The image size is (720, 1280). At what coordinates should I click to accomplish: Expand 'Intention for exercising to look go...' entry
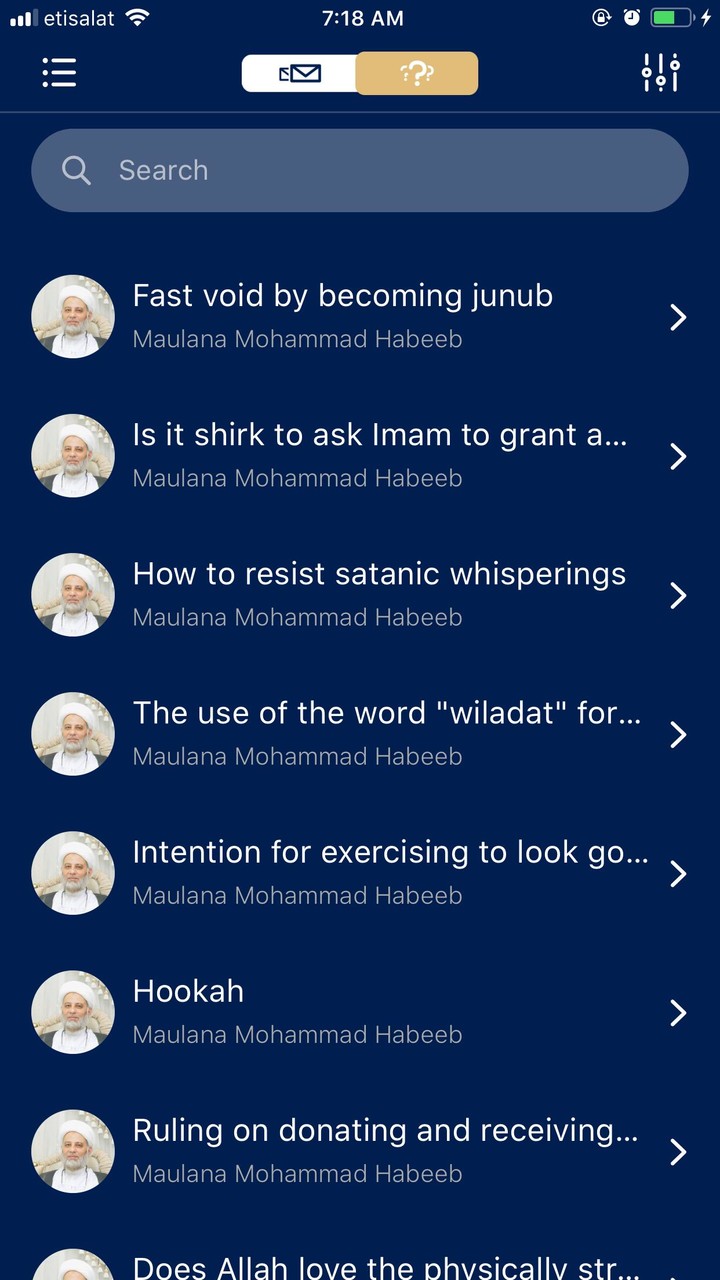[678, 874]
